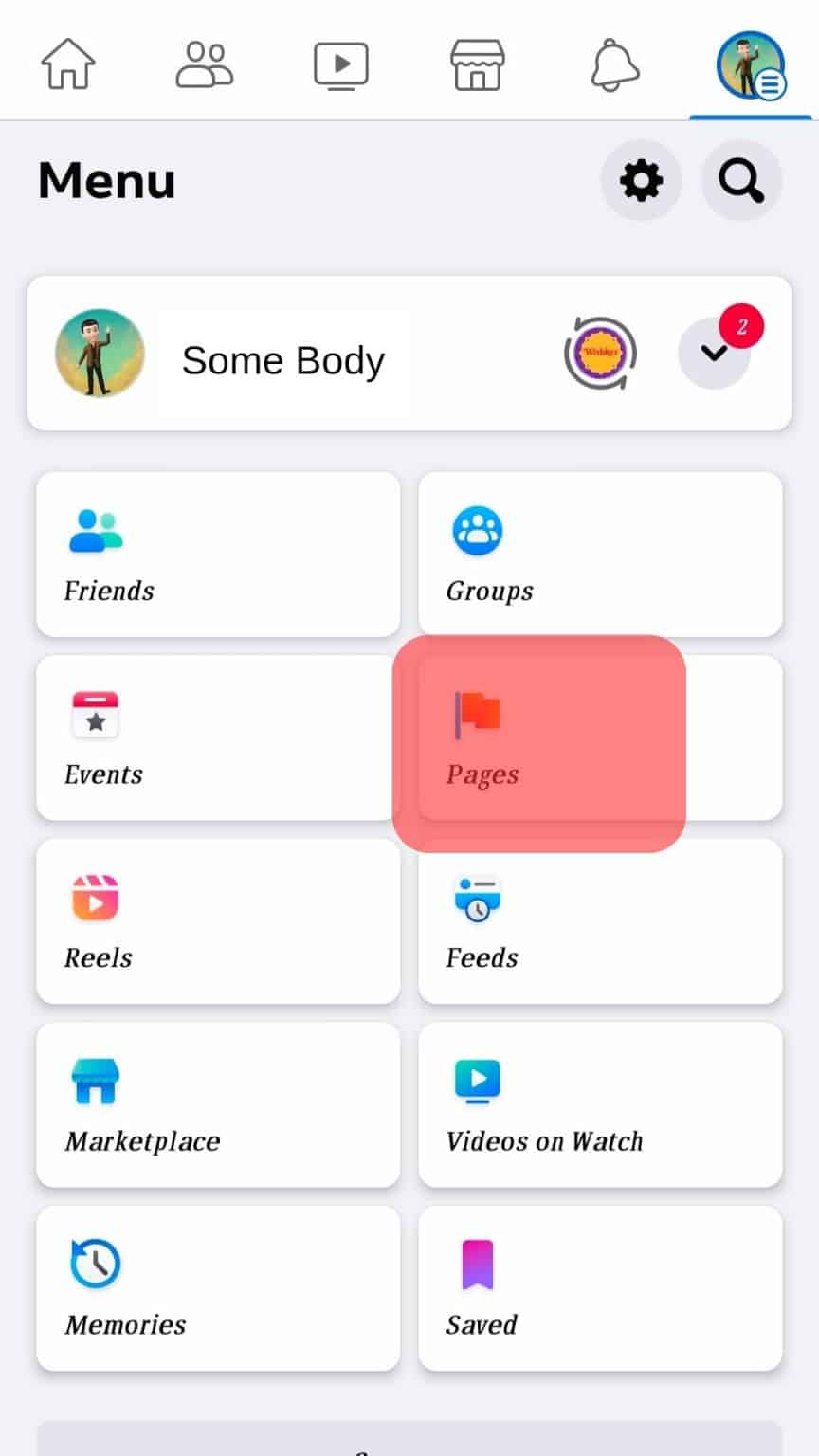
Task: Go to the Home feed tab
Action: [x=68, y=66]
